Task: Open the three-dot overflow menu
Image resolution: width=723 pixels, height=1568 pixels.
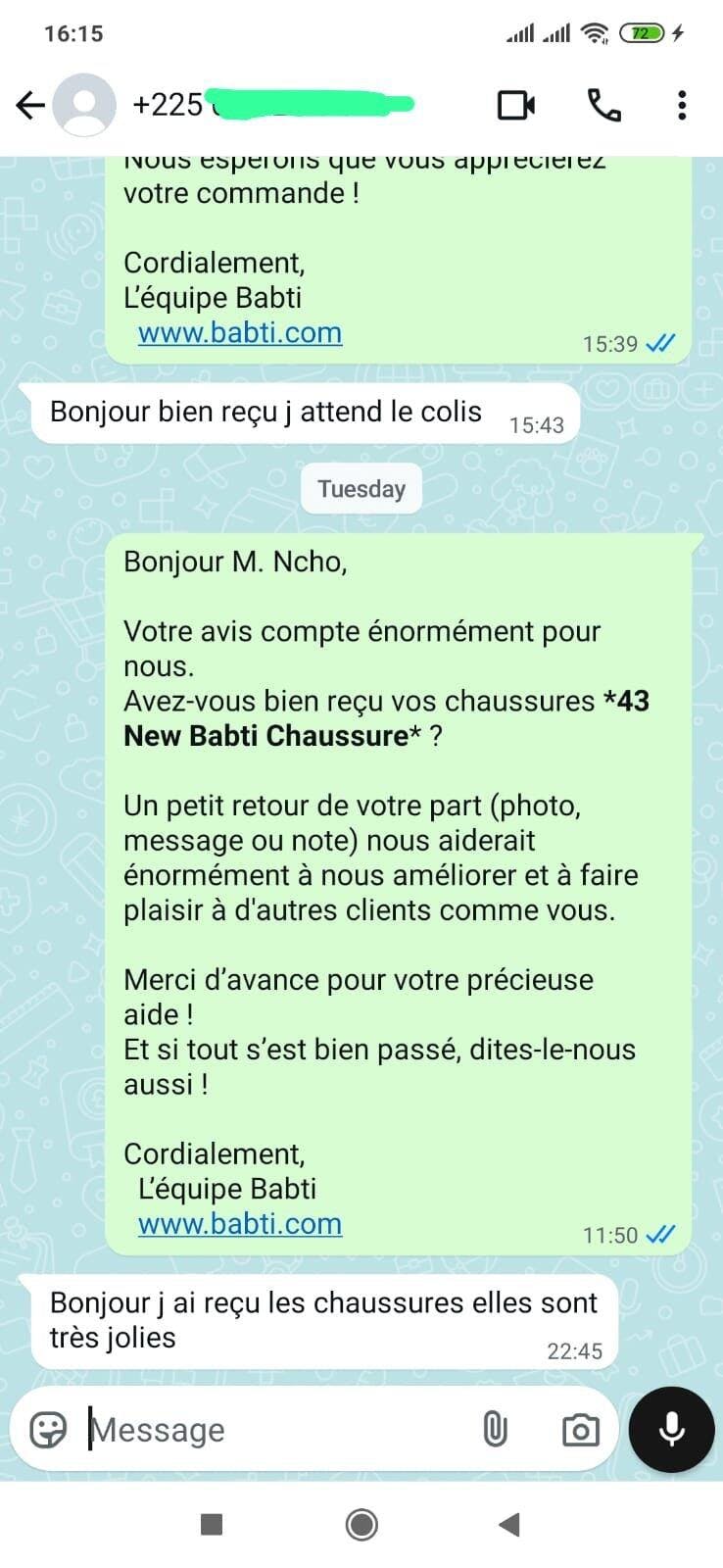Action: (682, 105)
